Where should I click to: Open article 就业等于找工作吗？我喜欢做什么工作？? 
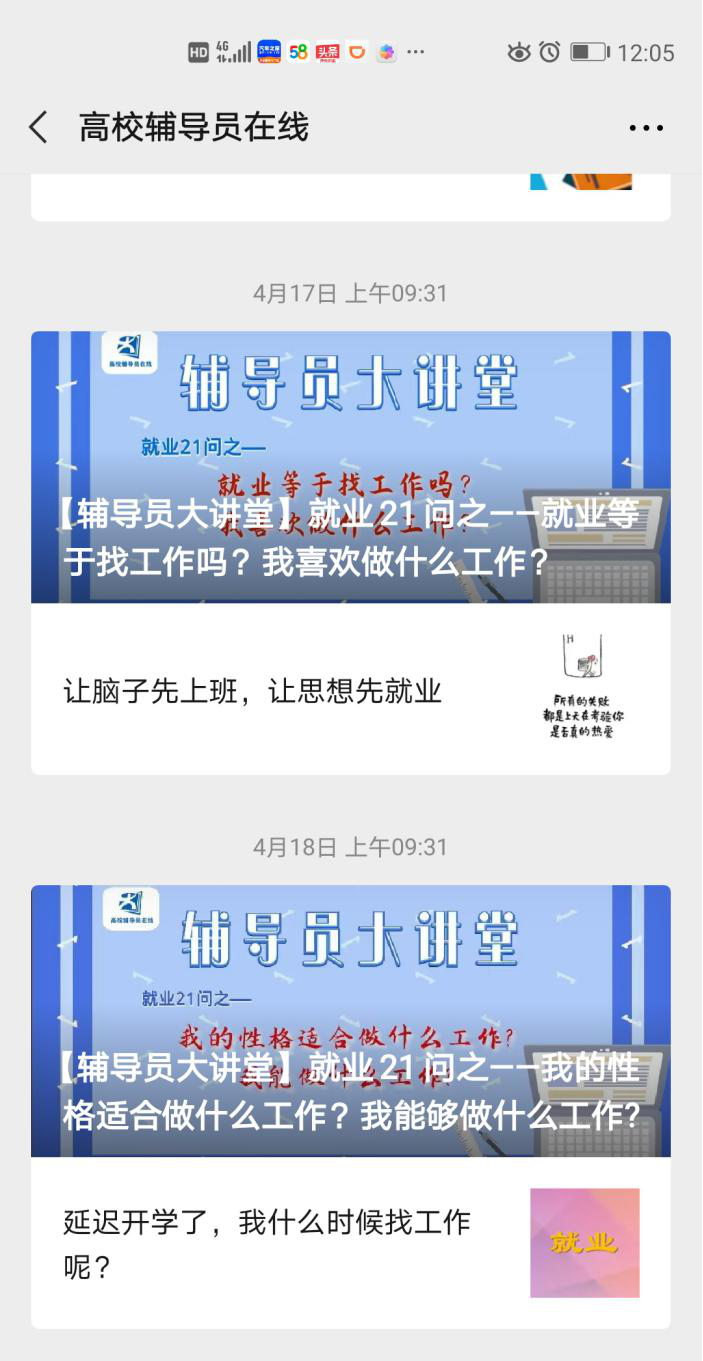pyautogui.click(x=350, y=467)
